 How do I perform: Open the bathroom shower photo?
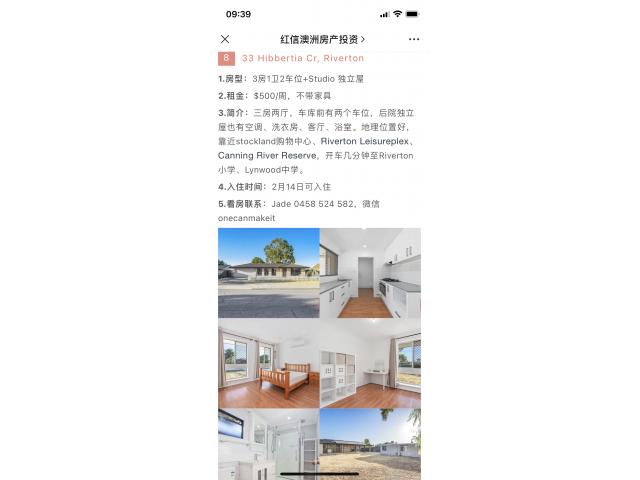[x=268, y=442]
